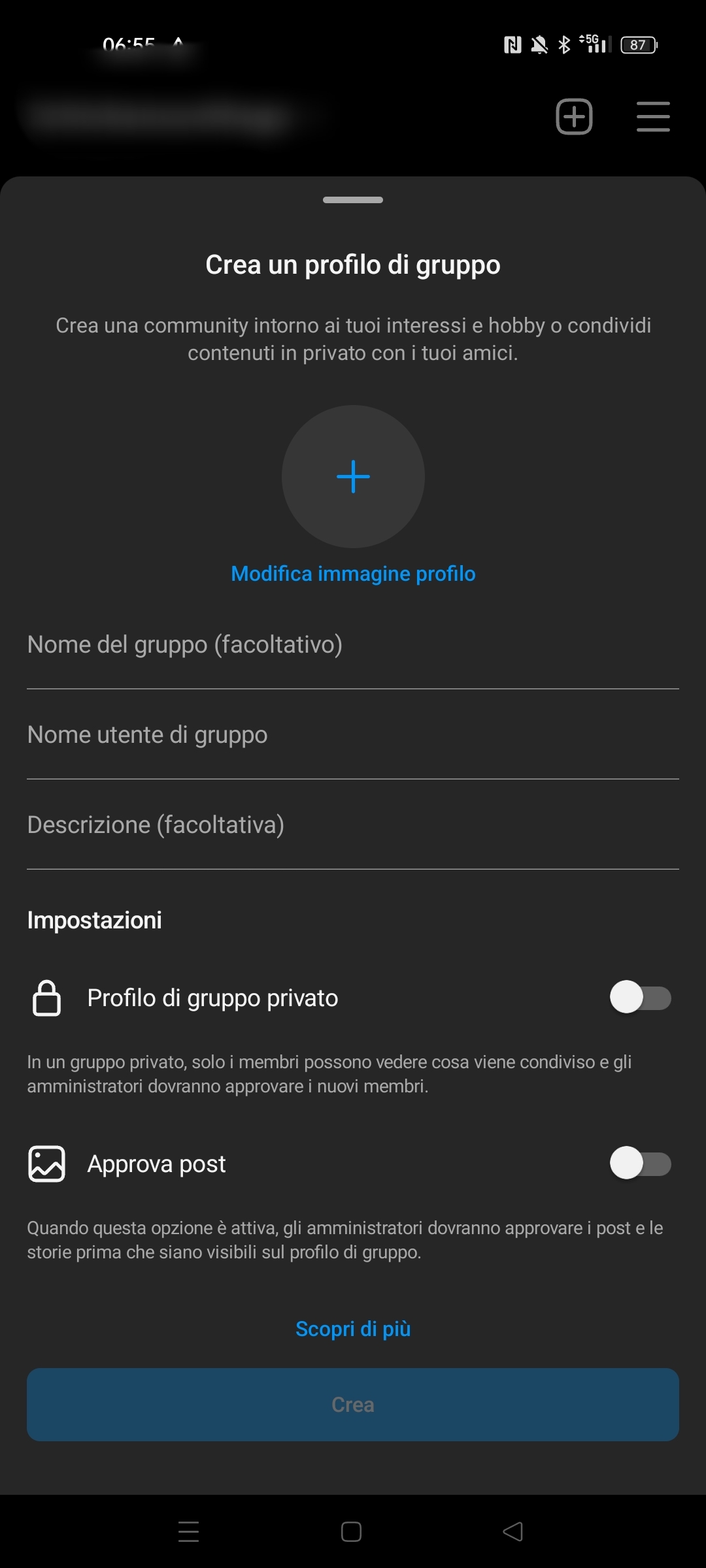Click the lock icon next to private group
The height and width of the screenshot is (1568, 706).
pos(46,998)
